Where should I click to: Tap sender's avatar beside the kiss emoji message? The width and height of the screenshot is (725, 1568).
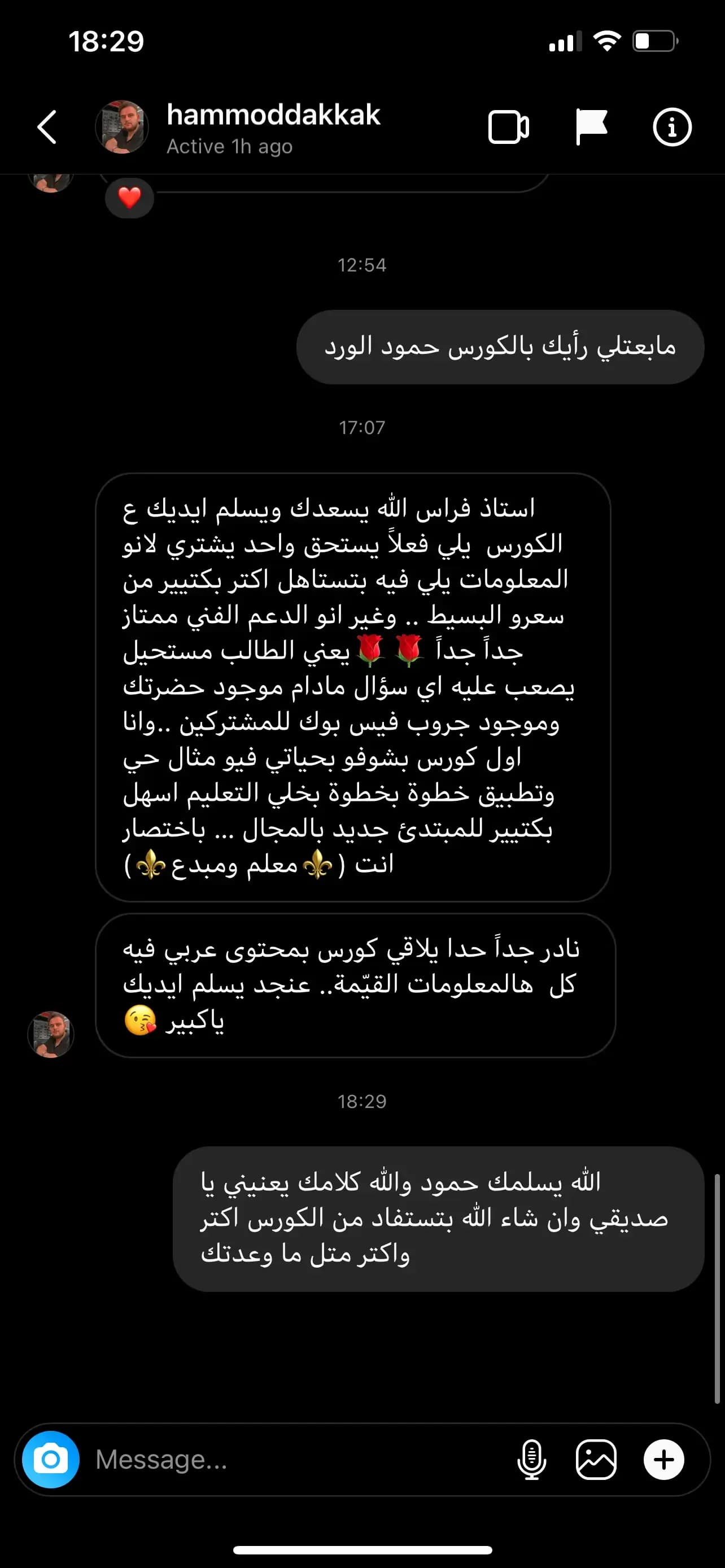(x=51, y=1034)
